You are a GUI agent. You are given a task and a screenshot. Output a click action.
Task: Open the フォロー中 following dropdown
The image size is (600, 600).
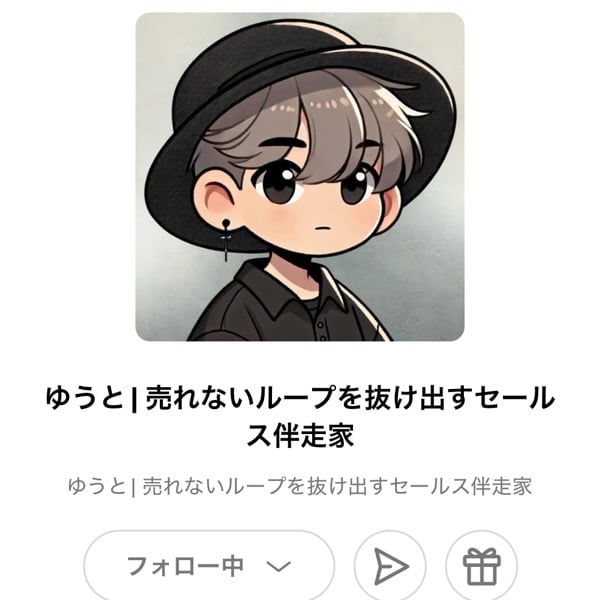coord(208,567)
